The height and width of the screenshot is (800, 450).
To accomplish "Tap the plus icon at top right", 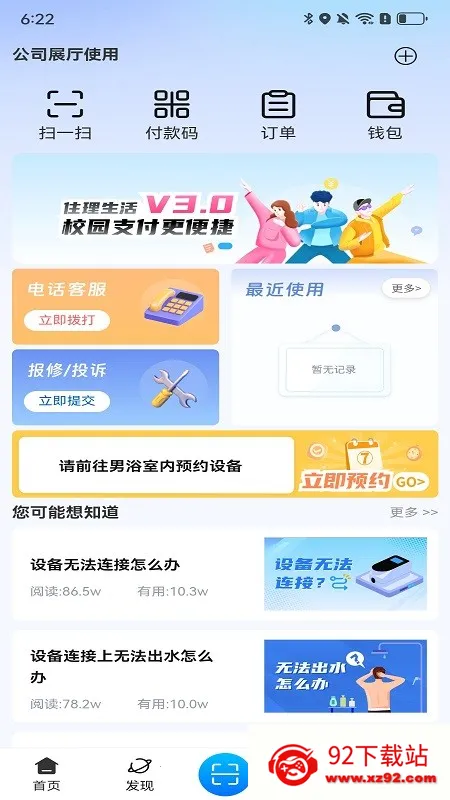I will (406, 56).
